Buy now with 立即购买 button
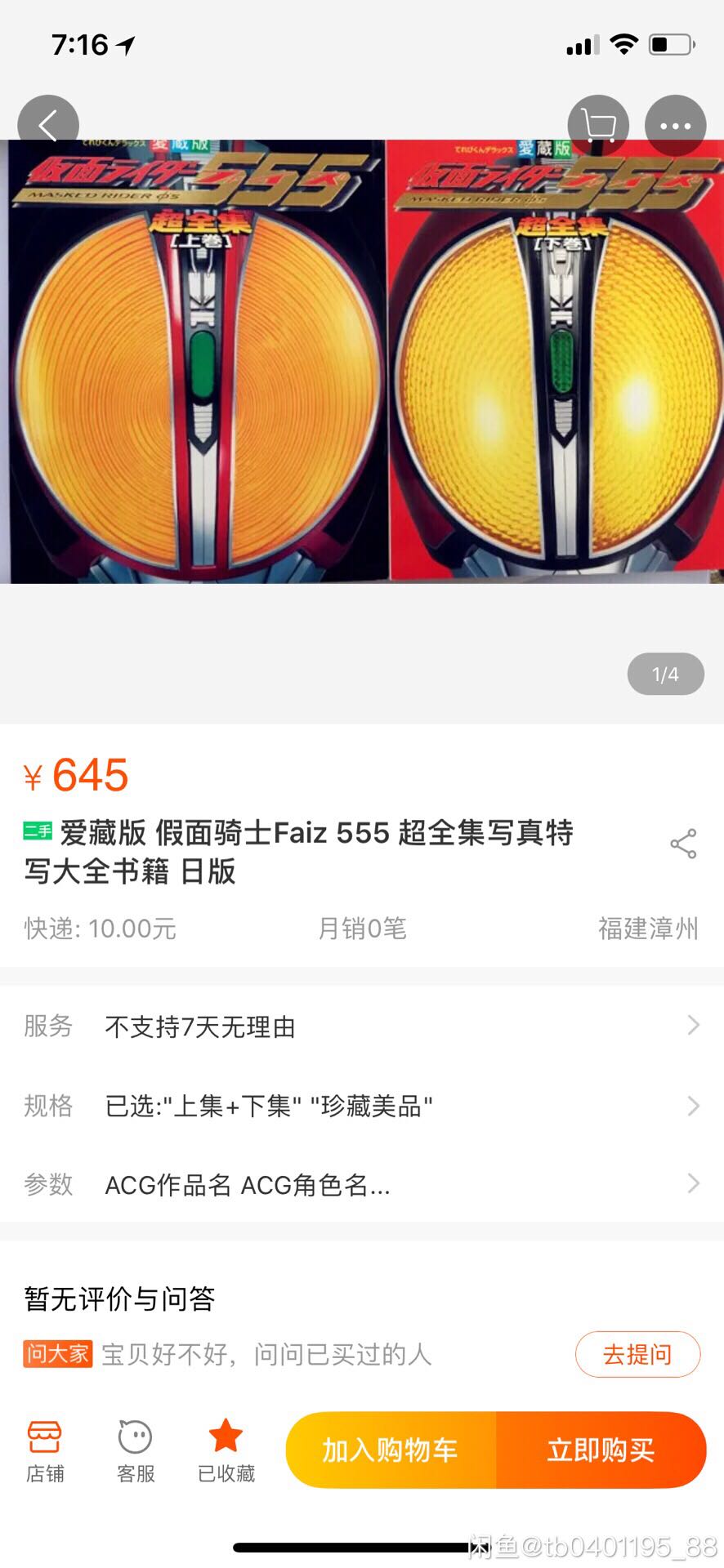The width and height of the screenshot is (724, 1568). [601, 1450]
